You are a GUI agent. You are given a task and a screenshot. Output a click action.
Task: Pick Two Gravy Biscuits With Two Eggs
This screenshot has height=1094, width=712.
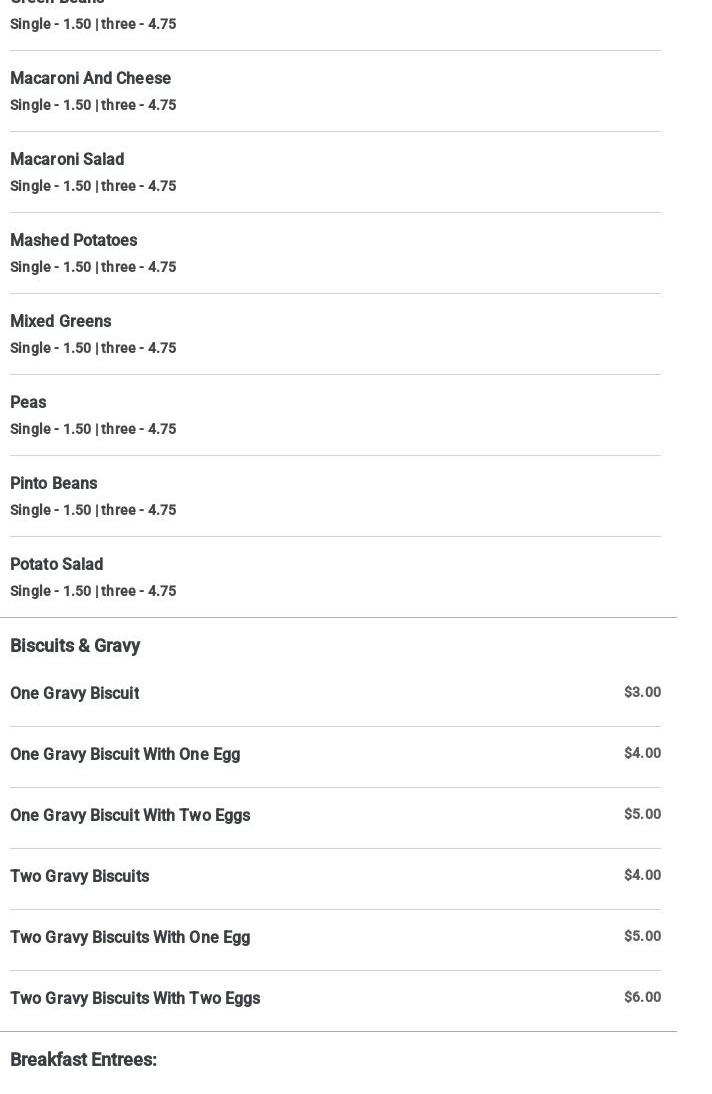point(135,998)
